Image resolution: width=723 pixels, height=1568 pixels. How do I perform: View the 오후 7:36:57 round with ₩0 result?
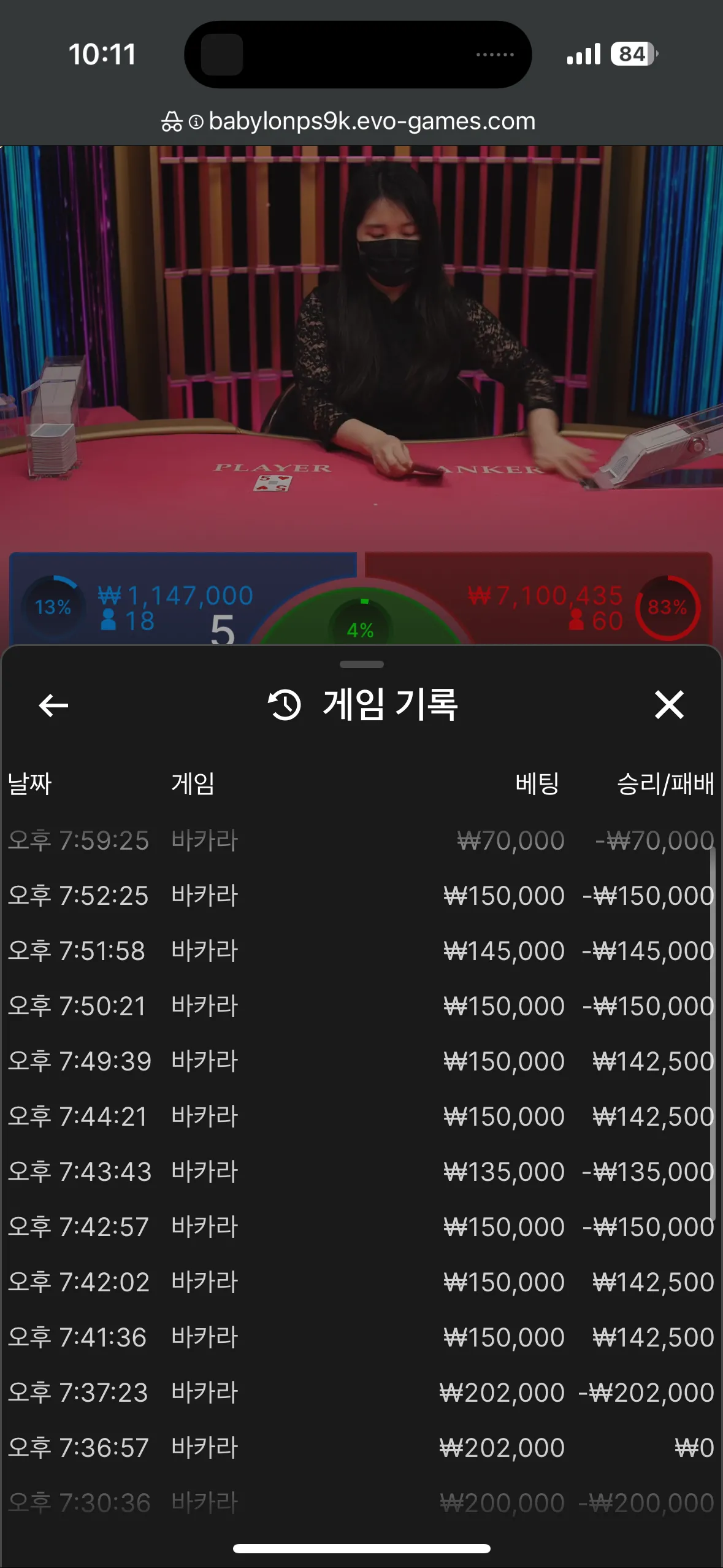[x=361, y=1448]
